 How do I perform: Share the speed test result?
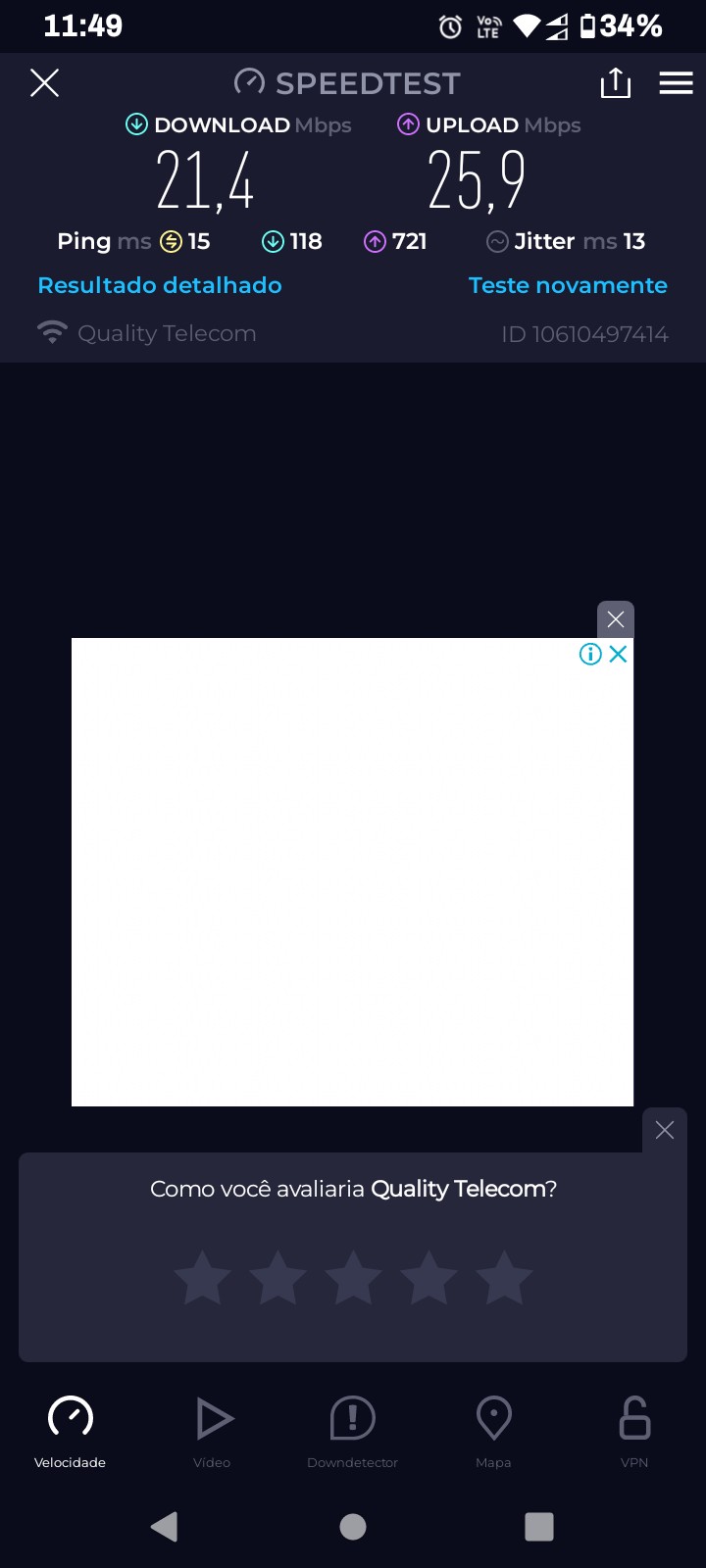click(615, 83)
